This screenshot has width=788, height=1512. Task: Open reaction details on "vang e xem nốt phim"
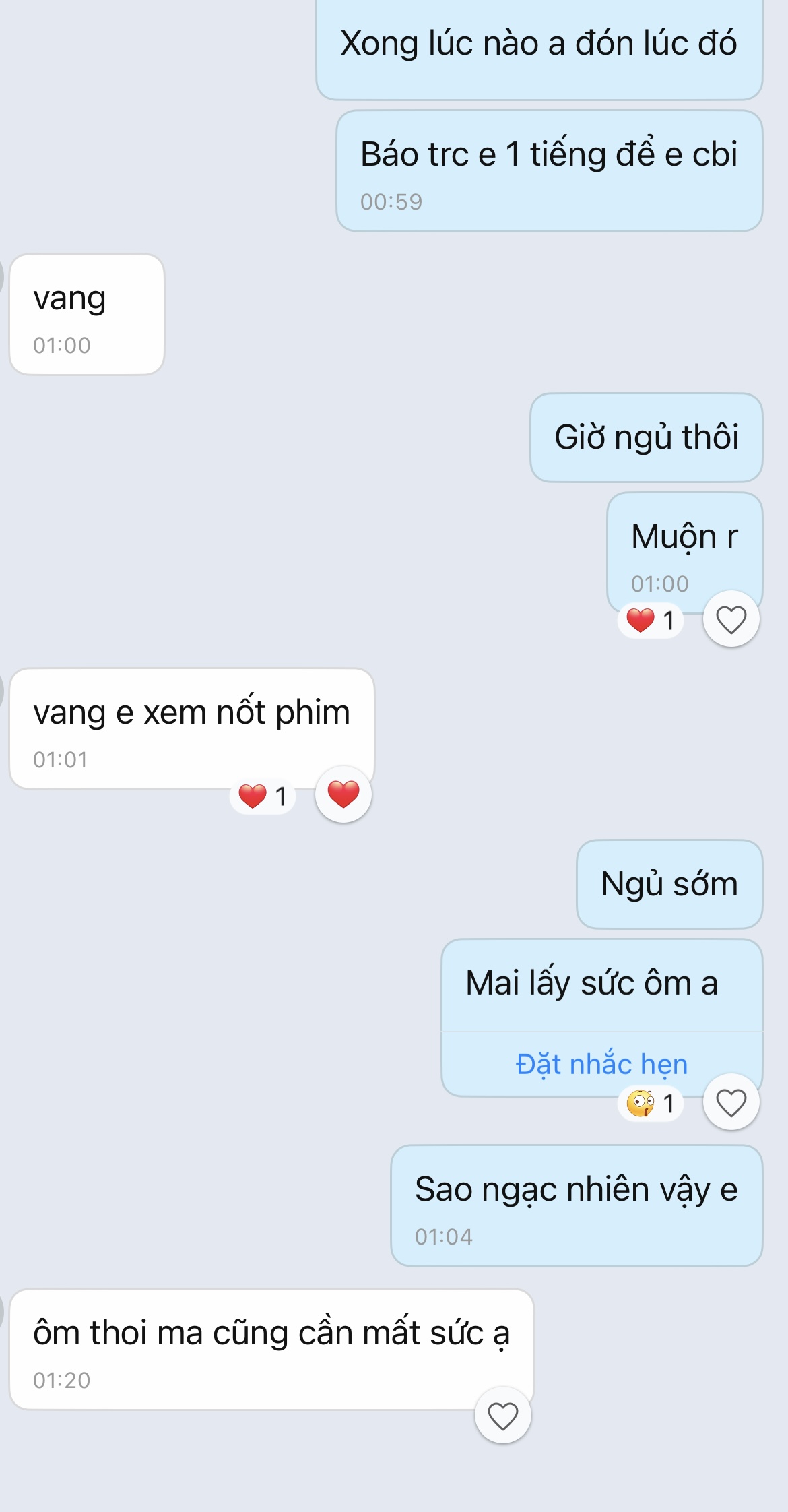263,796
